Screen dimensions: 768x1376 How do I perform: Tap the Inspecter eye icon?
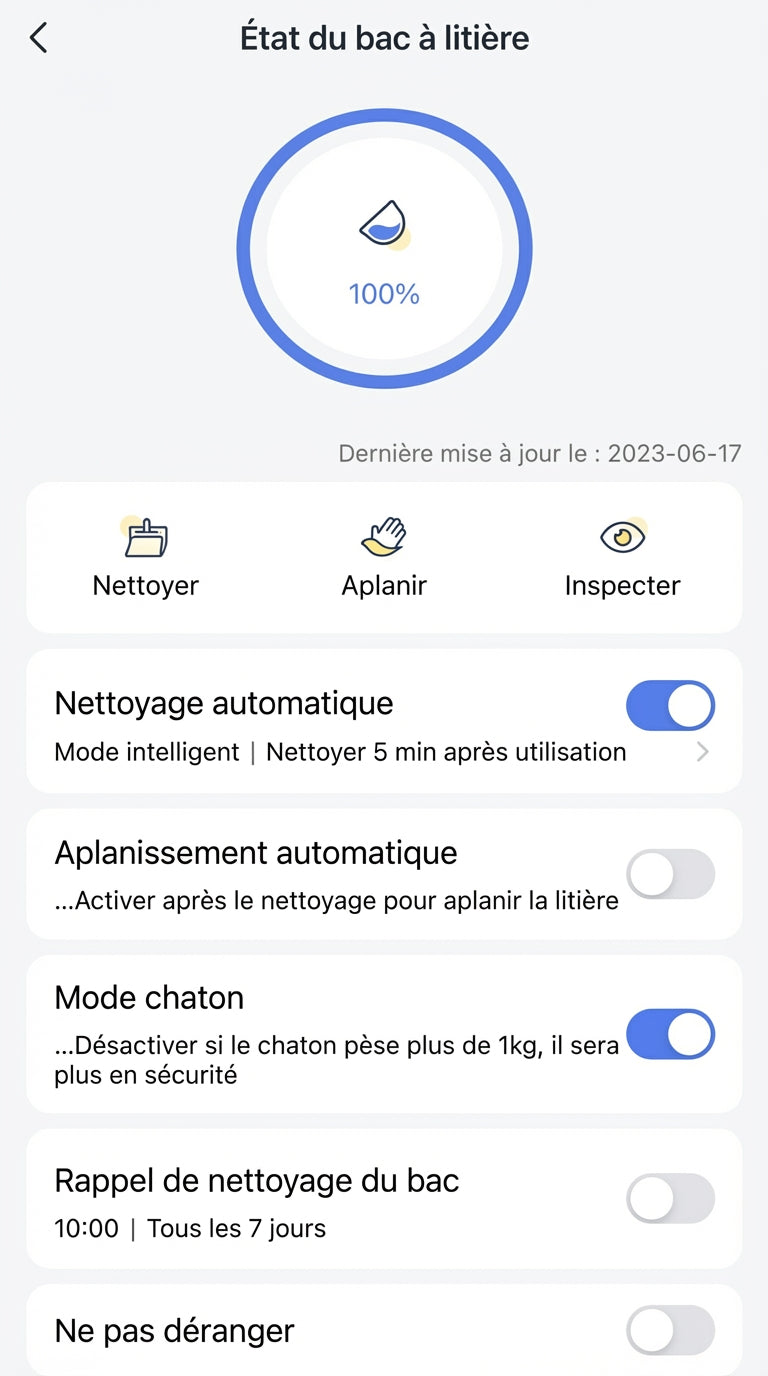pos(622,536)
